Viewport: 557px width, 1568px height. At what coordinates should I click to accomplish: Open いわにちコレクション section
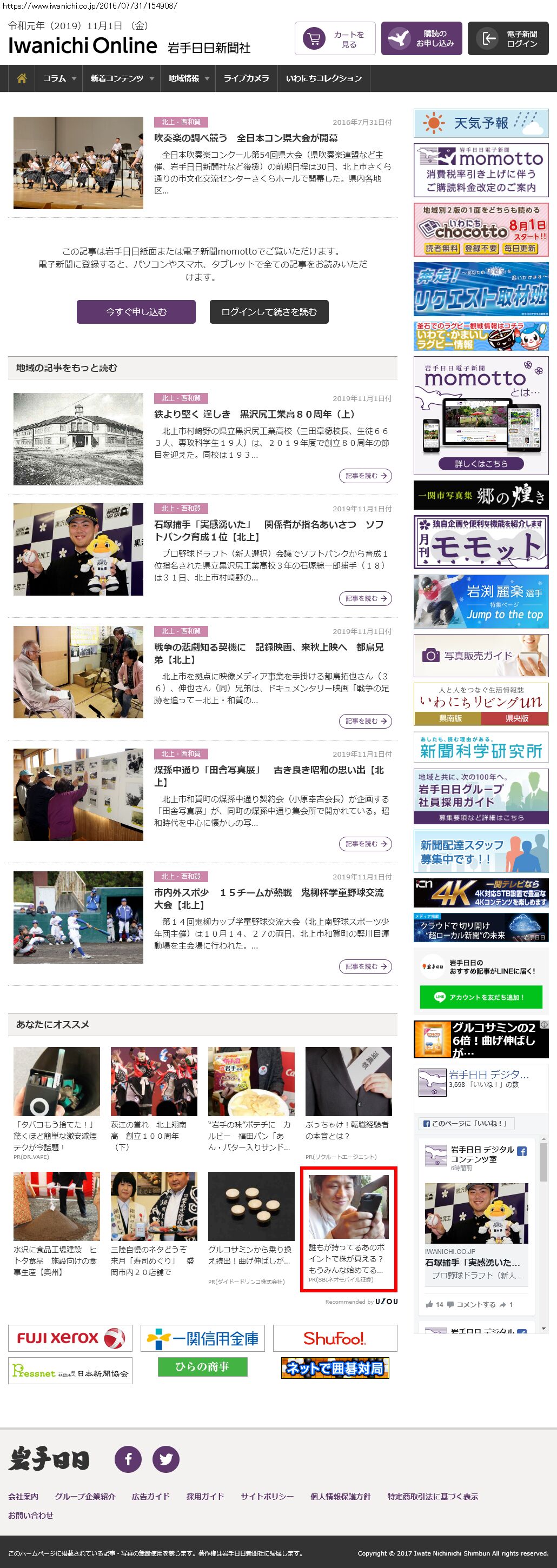coord(324,78)
